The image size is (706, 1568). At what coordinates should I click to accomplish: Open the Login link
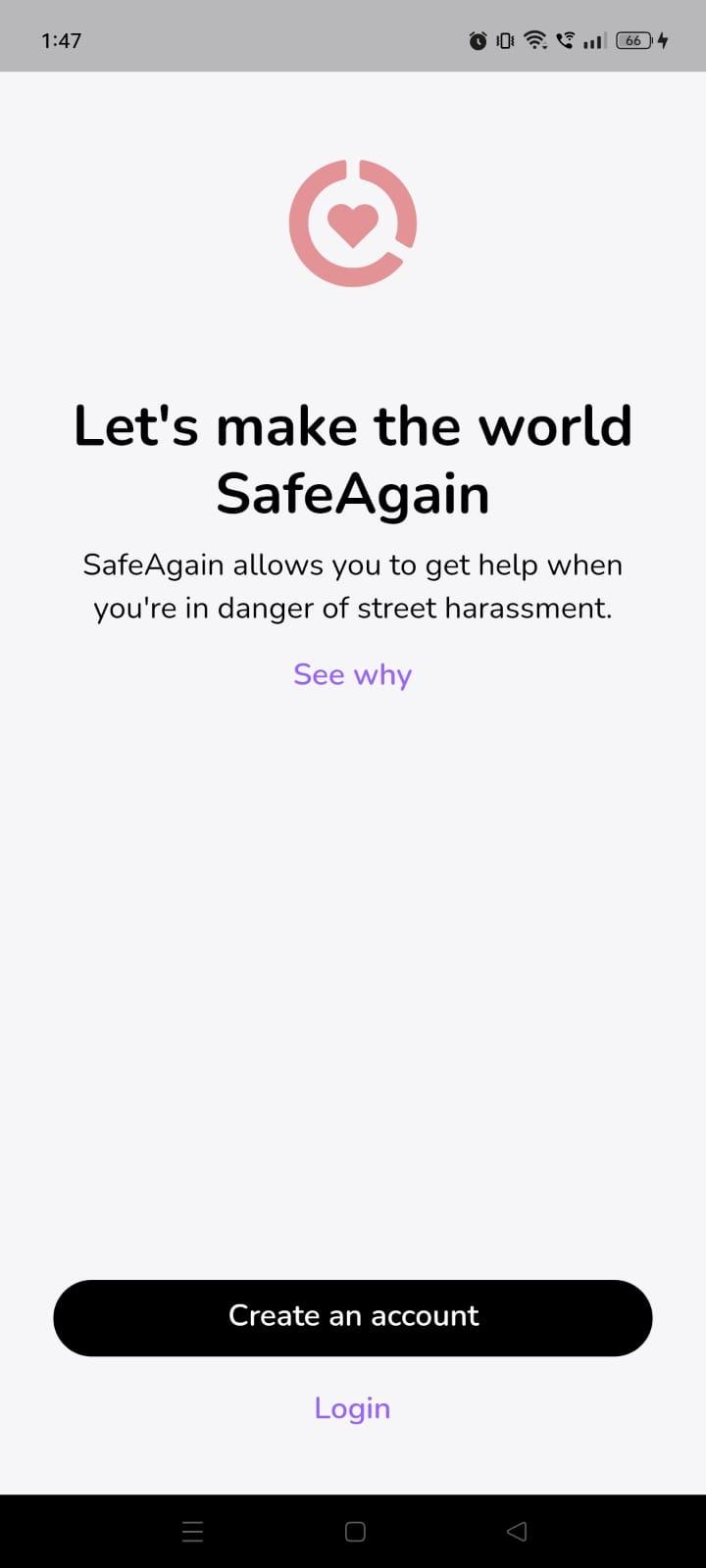pos(352,1408)
